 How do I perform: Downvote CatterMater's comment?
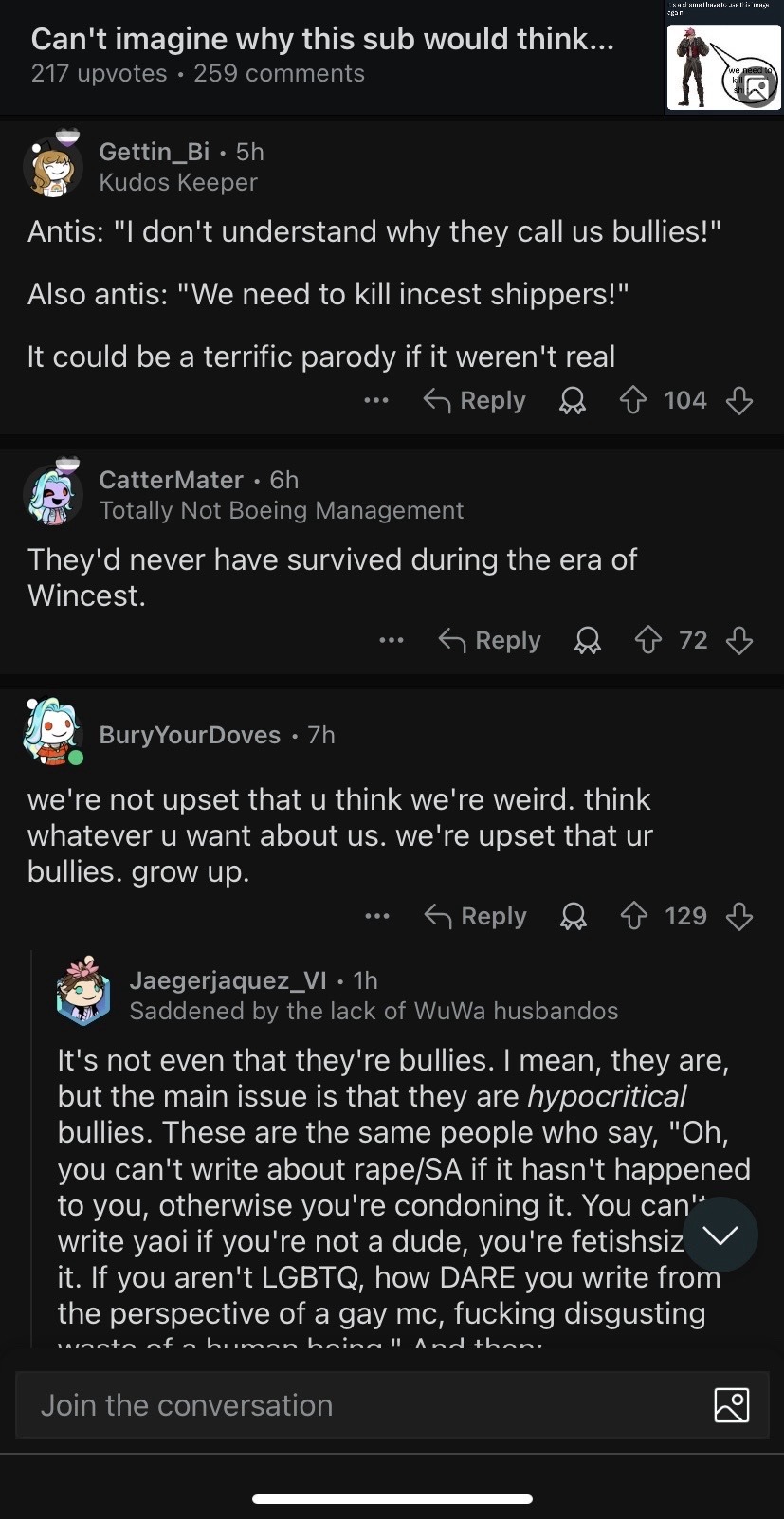tap(739, 641)
